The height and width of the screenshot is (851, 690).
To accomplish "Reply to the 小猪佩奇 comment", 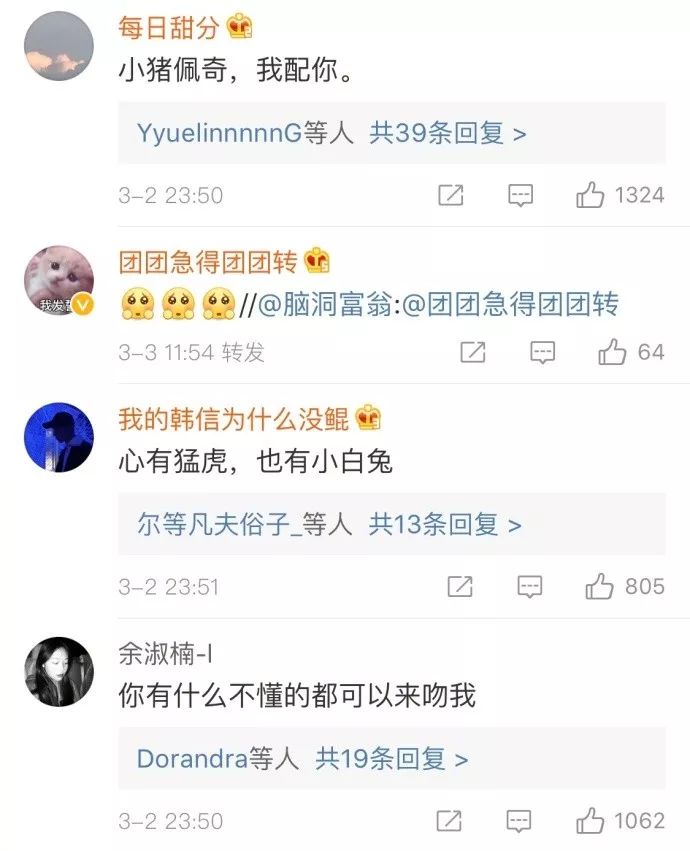I will click(520, 195).
